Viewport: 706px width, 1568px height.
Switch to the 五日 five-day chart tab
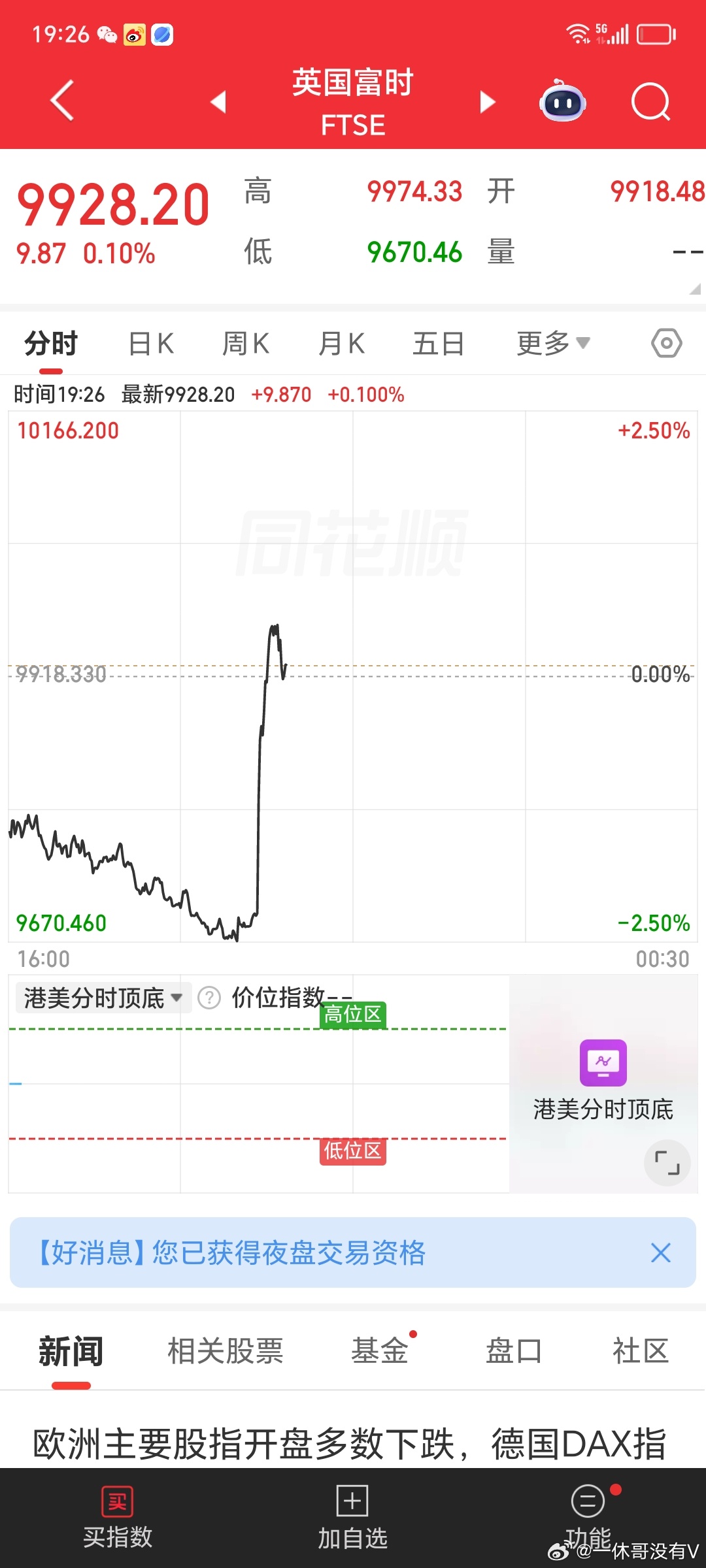(438, 342)
